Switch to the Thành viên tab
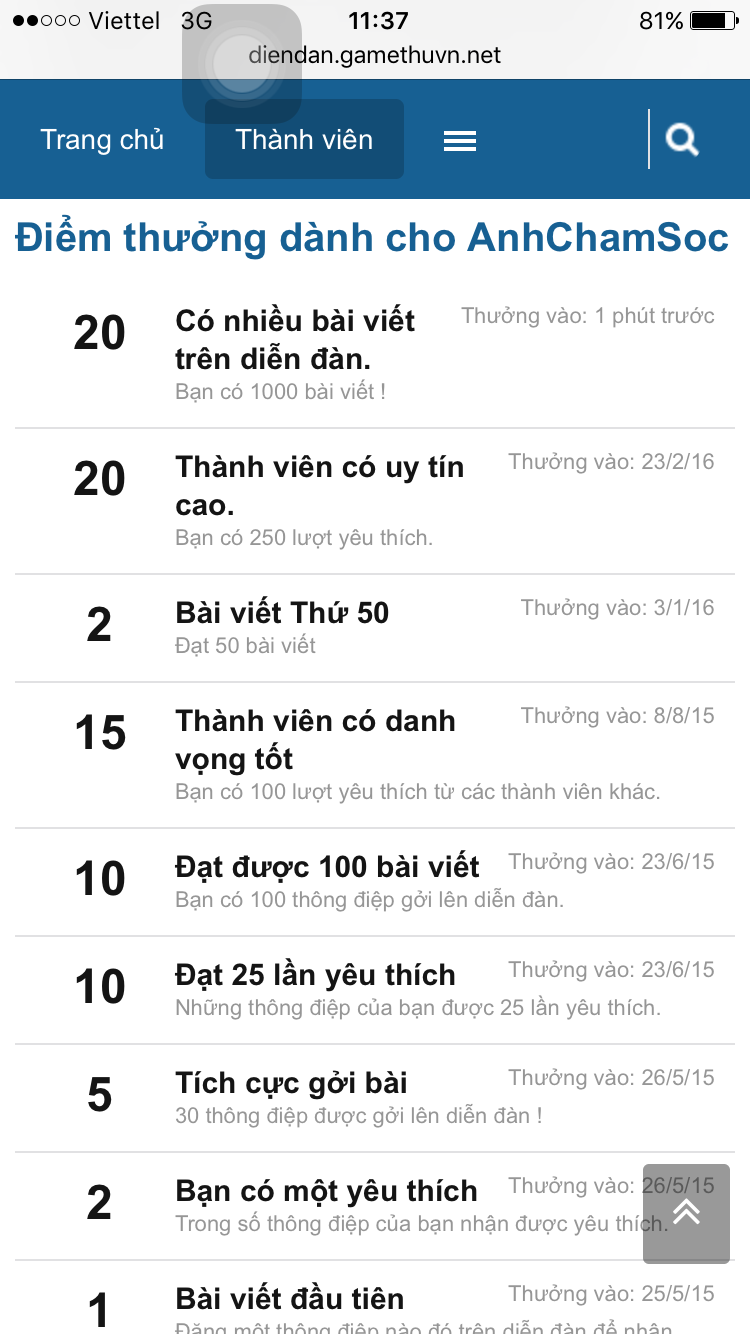 [304, 140]
